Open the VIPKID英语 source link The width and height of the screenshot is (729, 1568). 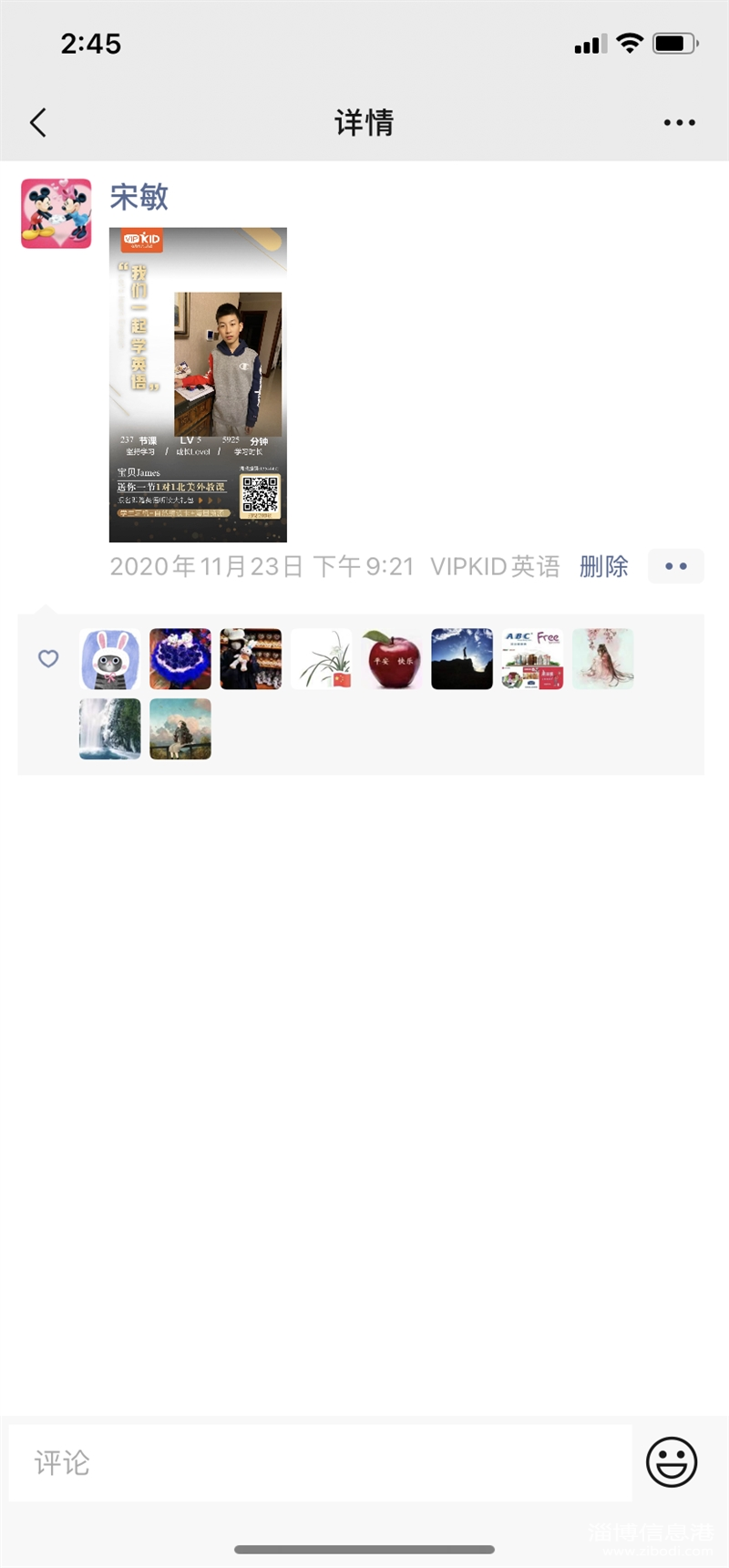[x=495, y=566]
